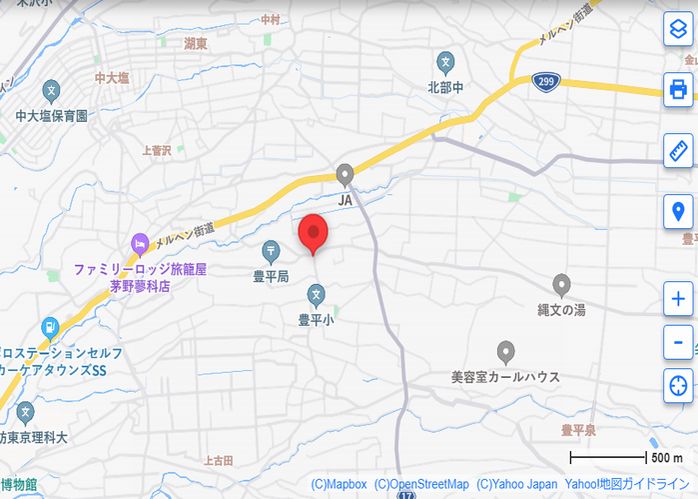698x499 pixels.
Task: Select the red pin on the map
Action: (314, 235)
